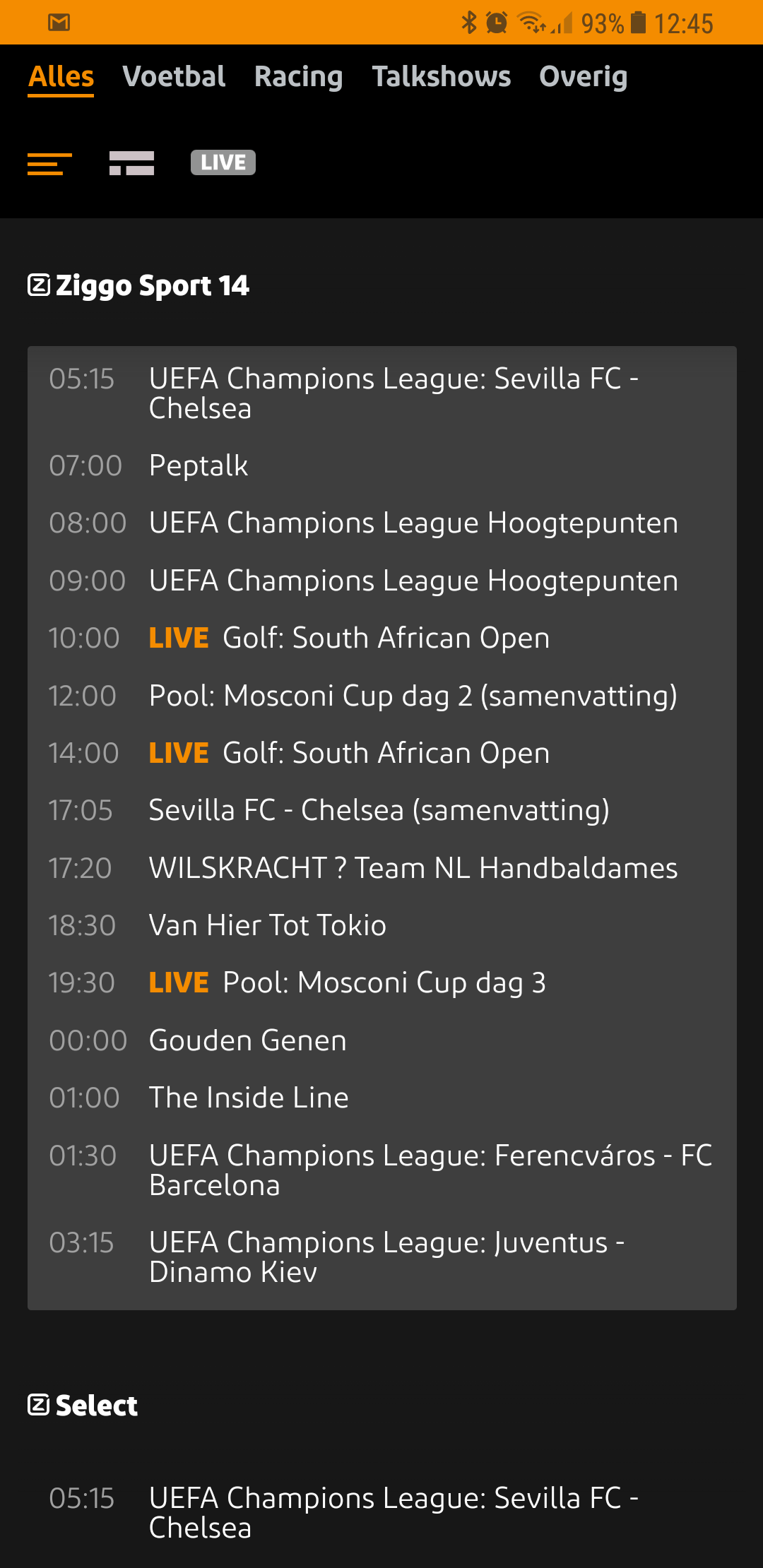Open the Peptalk programme at 07:00
The height and width of the screenshot is (1568, 763).
(x=381, y=466)
